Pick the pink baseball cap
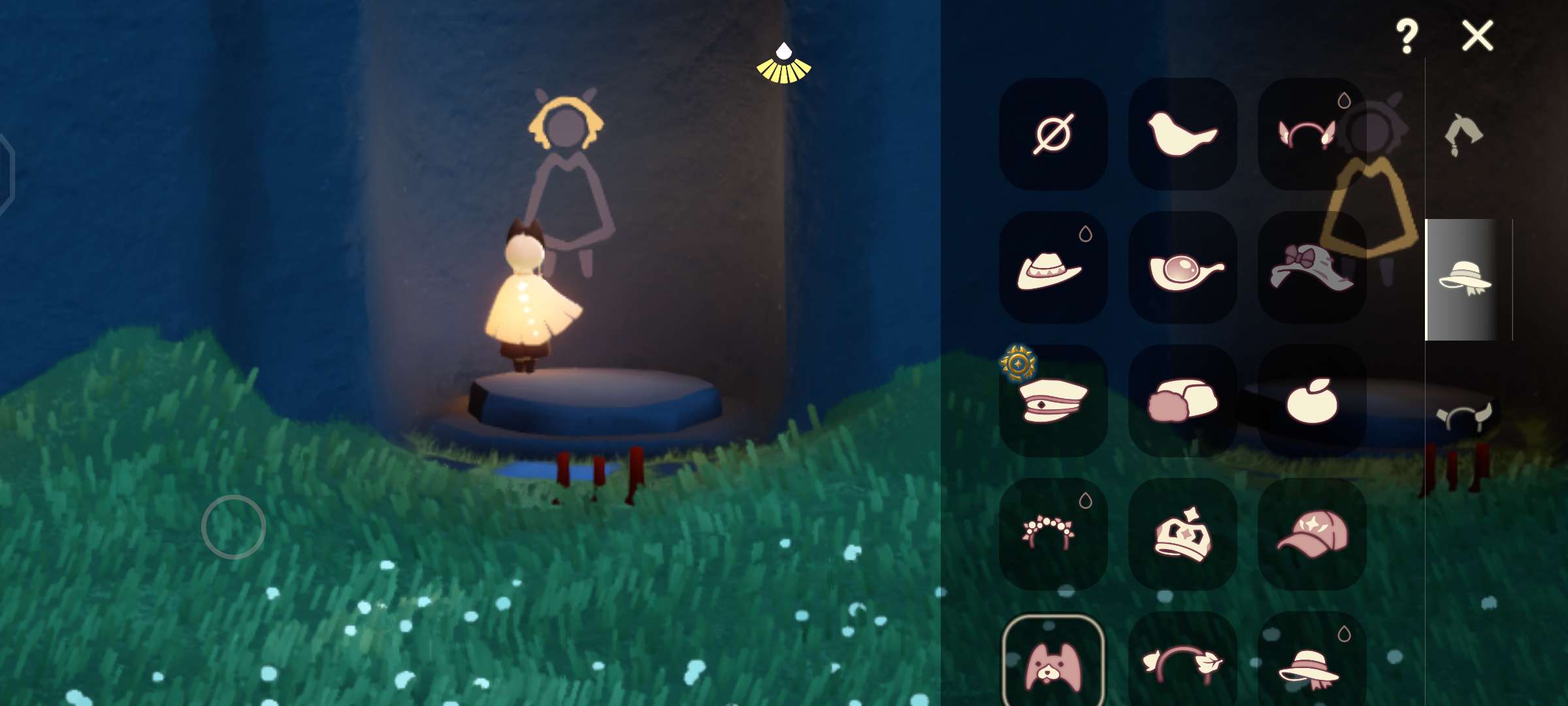This screenshot has width=1568, height=706. click(x=1312, y=534)
